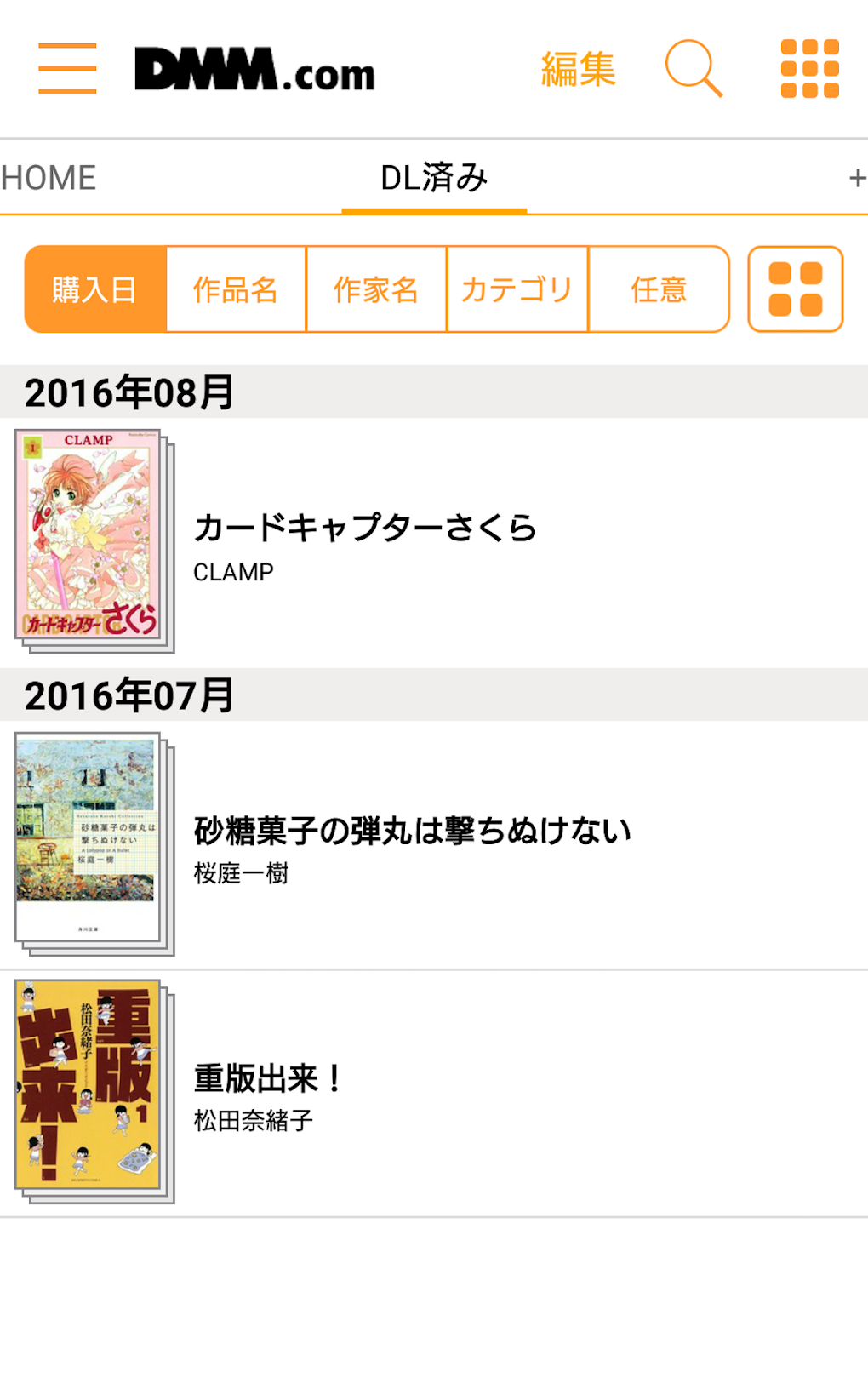
Task: Sort by カテゴリ category
Action: [x=517, y=289]
